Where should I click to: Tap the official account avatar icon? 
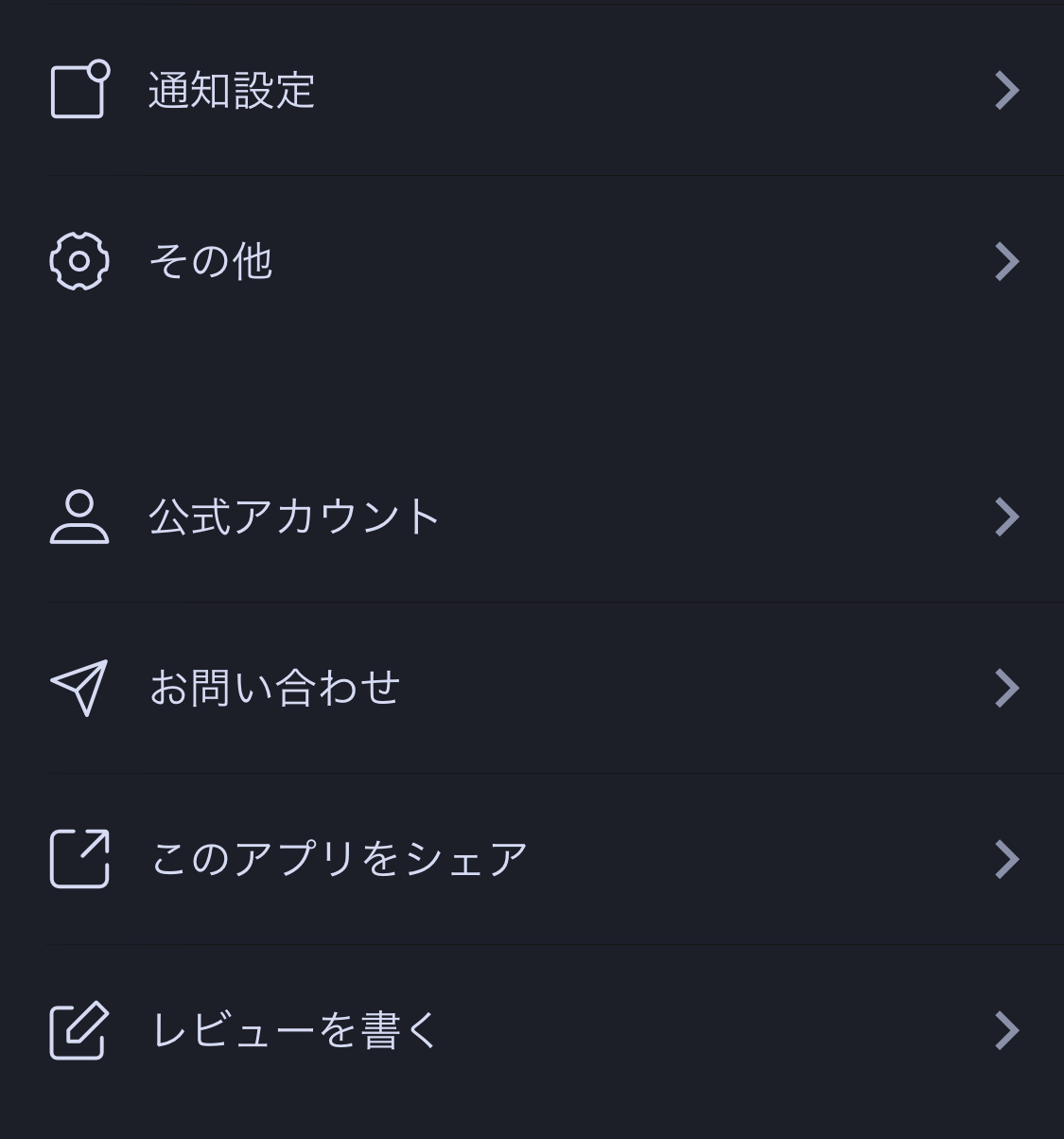click(x=78, y=516)
